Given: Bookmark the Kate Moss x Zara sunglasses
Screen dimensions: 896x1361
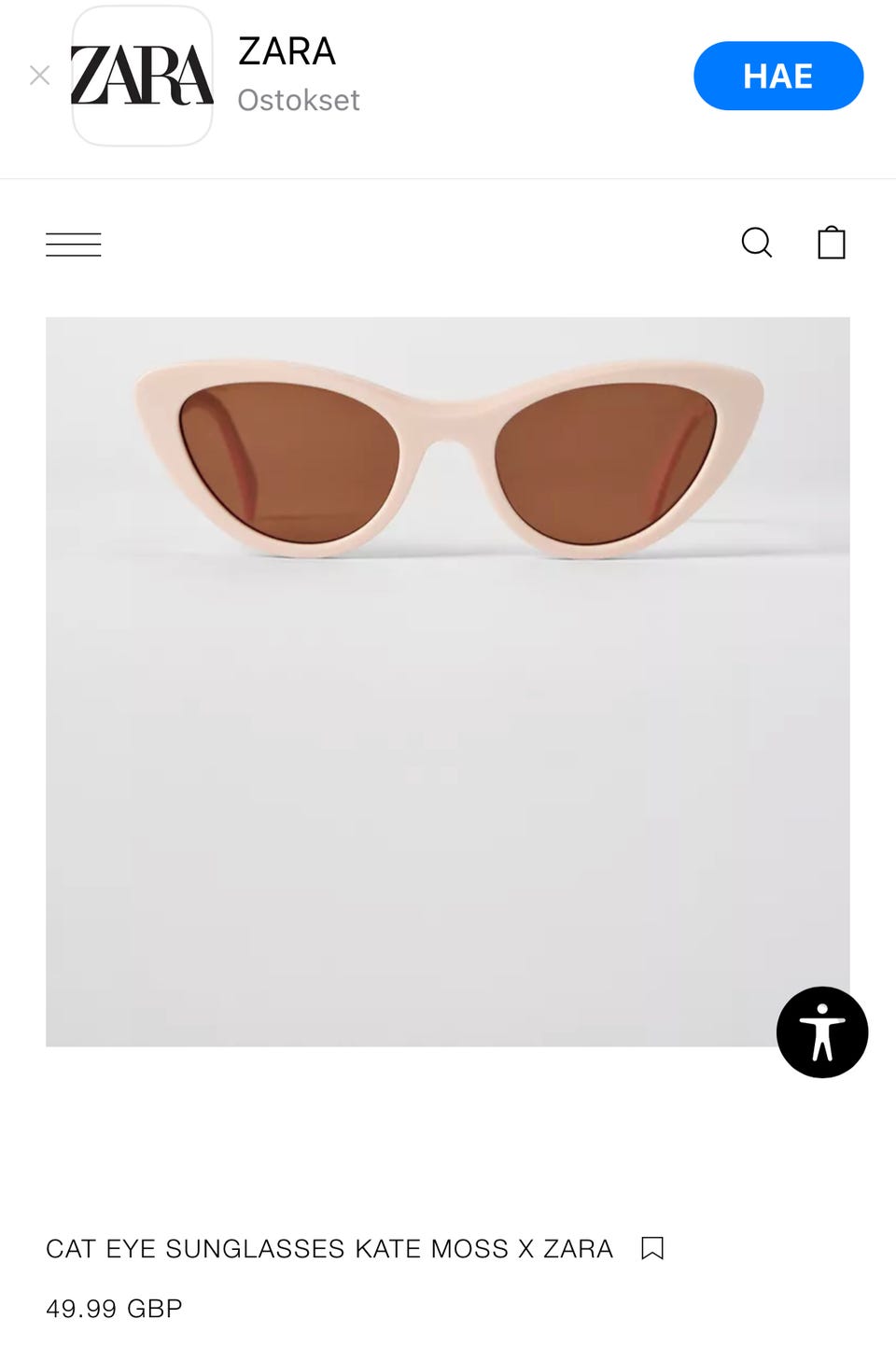Looking at the screenshot, I should point(652,1248).
